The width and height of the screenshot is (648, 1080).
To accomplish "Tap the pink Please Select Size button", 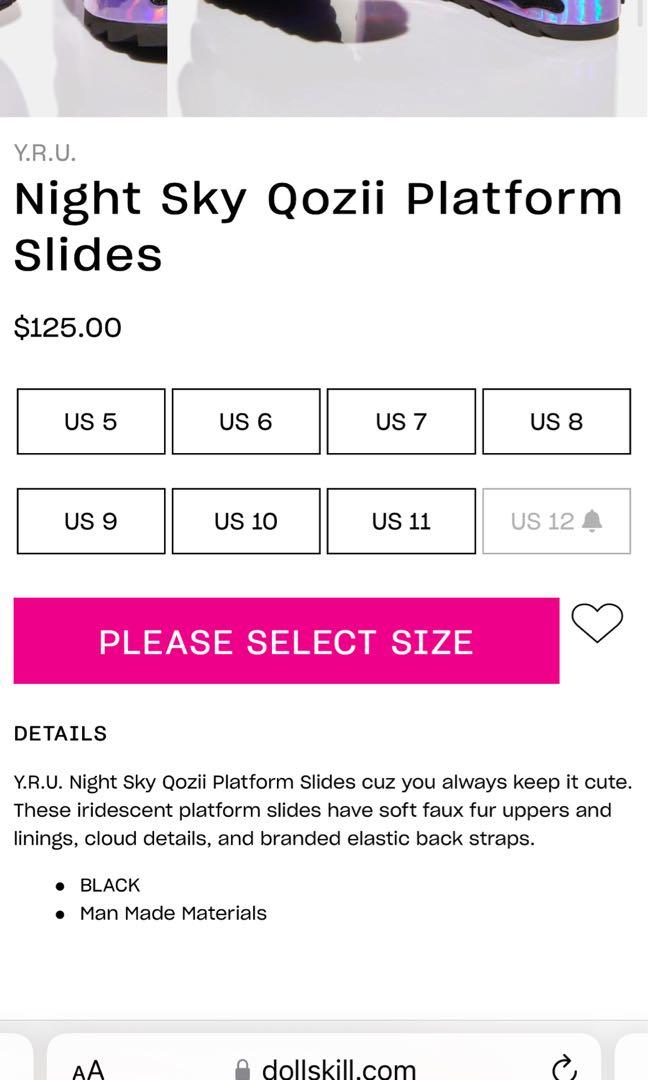I will click(x=286, y=641).
